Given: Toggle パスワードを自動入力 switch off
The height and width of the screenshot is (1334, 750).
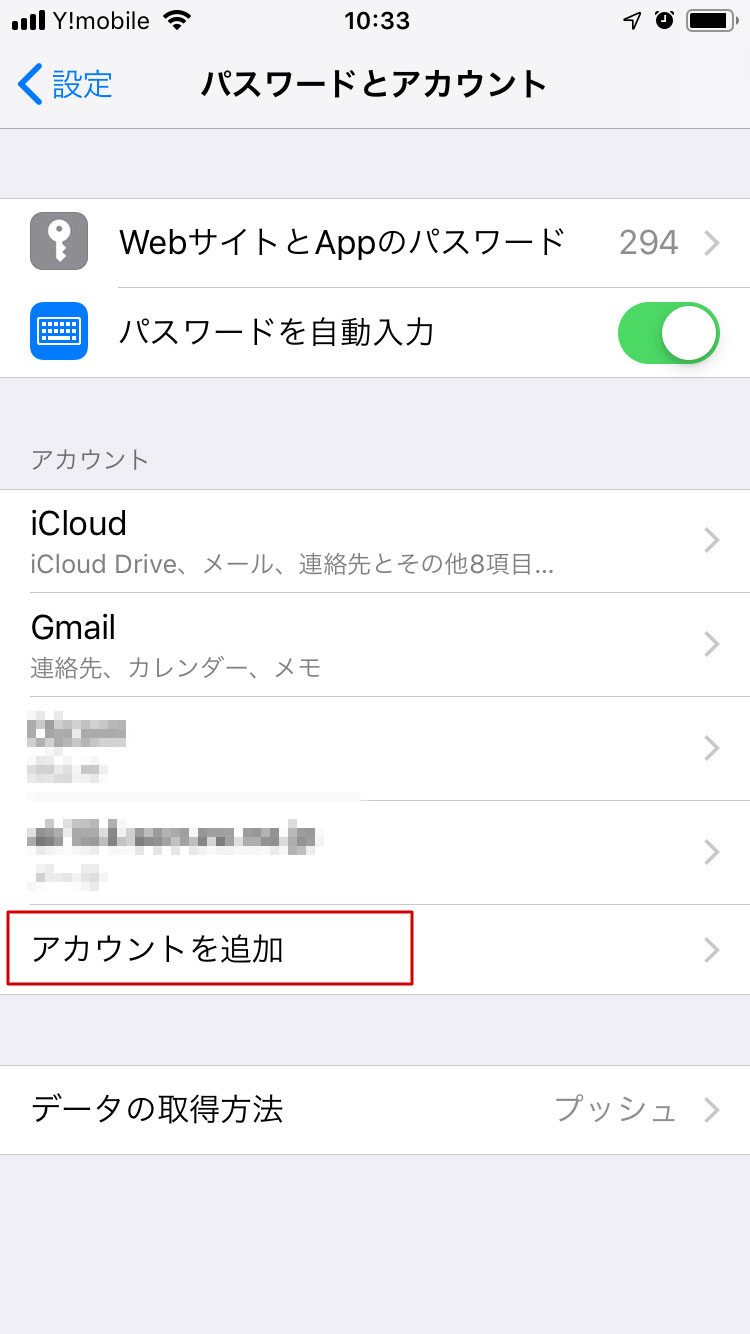Looking at the screenshot, I should [x=669, y=333].
